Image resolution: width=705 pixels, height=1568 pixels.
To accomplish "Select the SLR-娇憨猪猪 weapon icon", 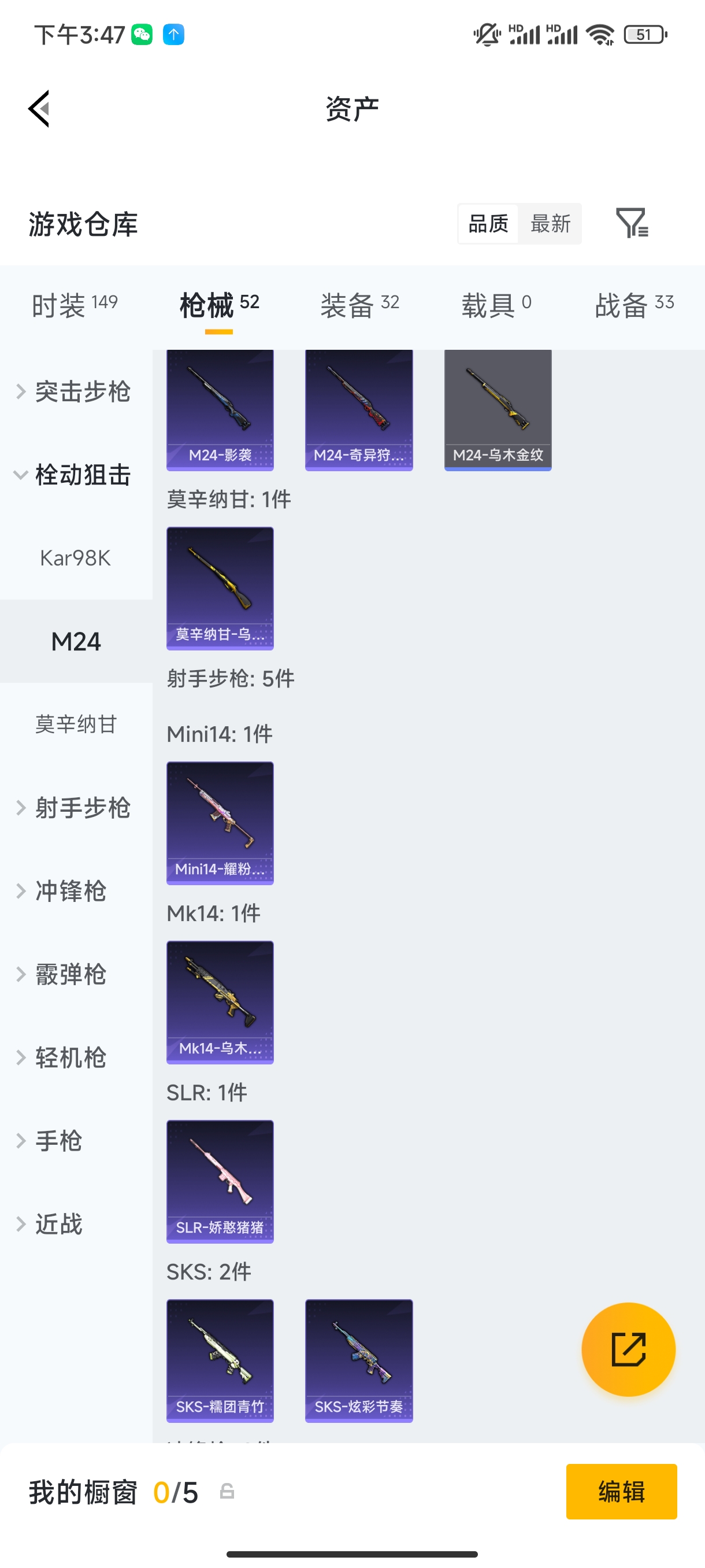I will coord(220,1181).
